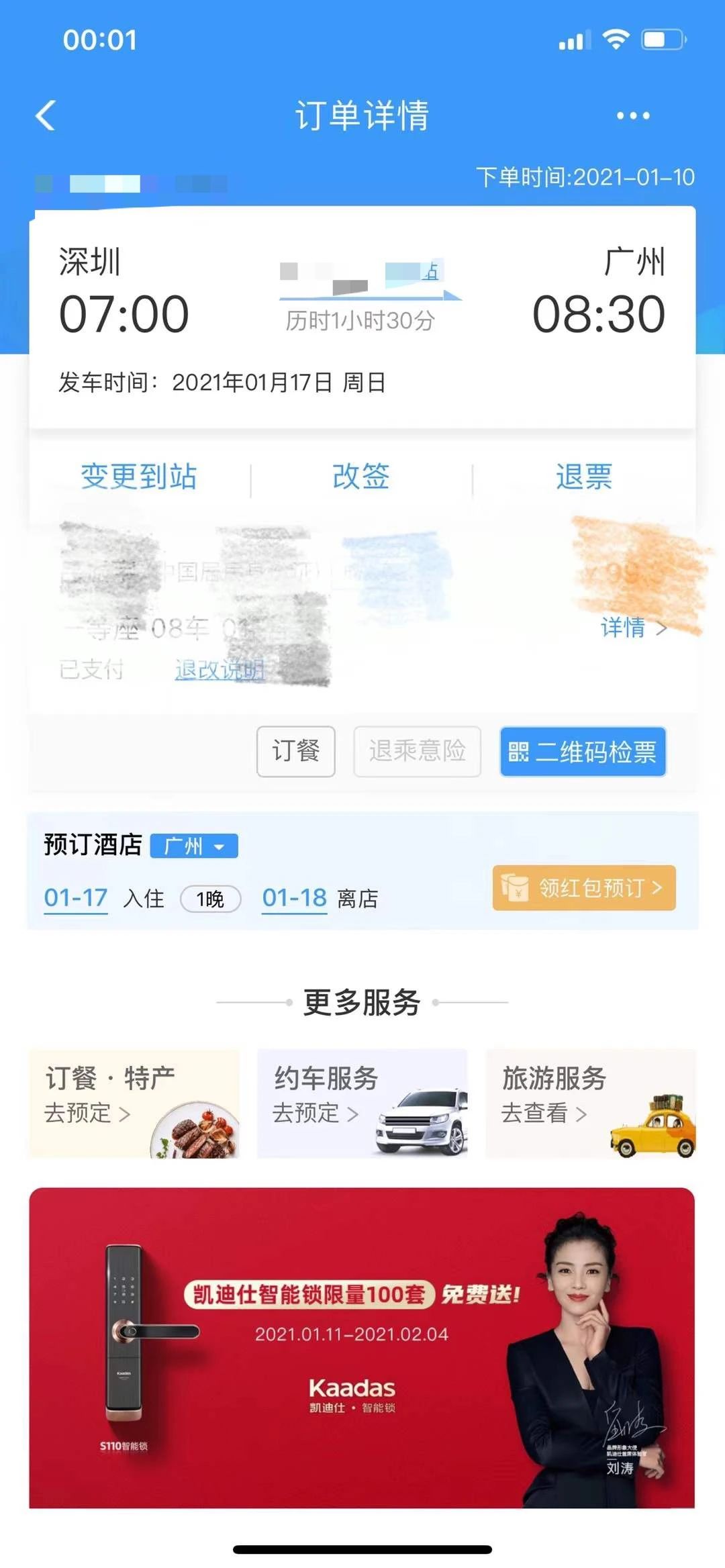
Task: Go back from order details
Action: point(46,115)
